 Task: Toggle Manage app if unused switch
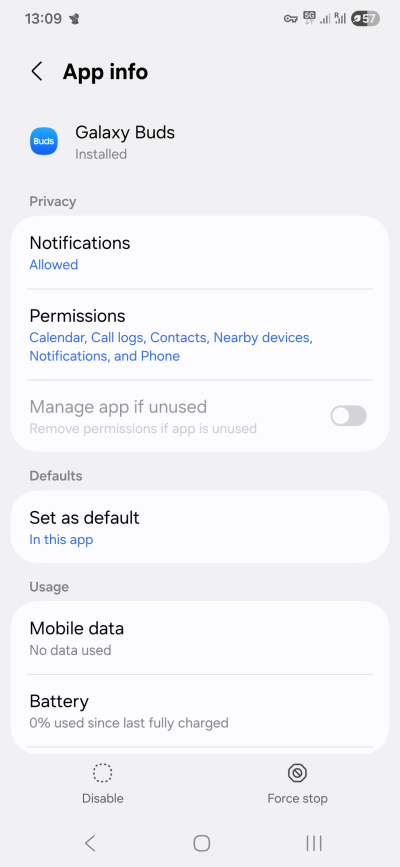(x=349, y=416)
